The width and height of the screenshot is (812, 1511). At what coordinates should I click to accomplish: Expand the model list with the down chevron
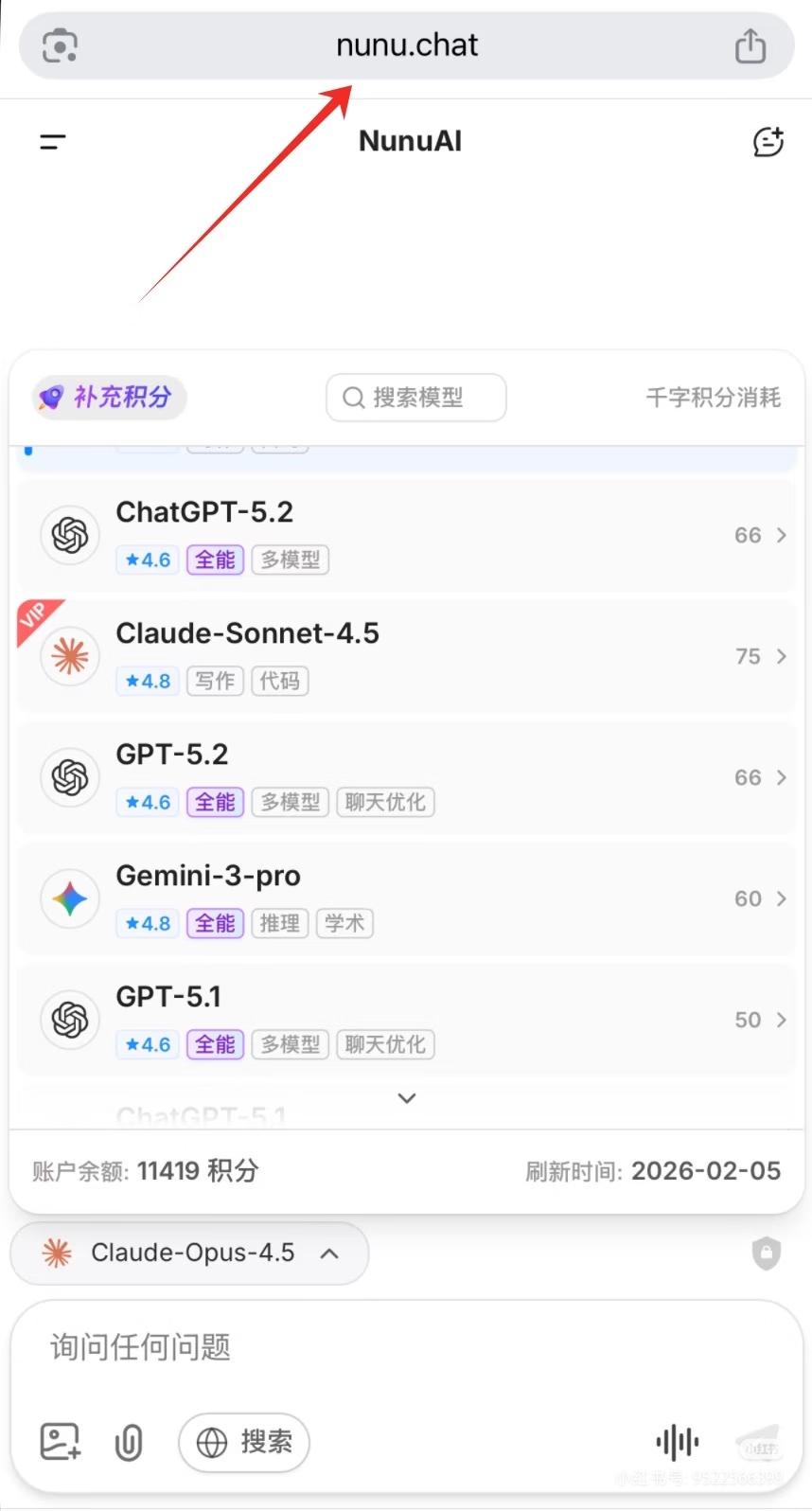click(406, 1098)
